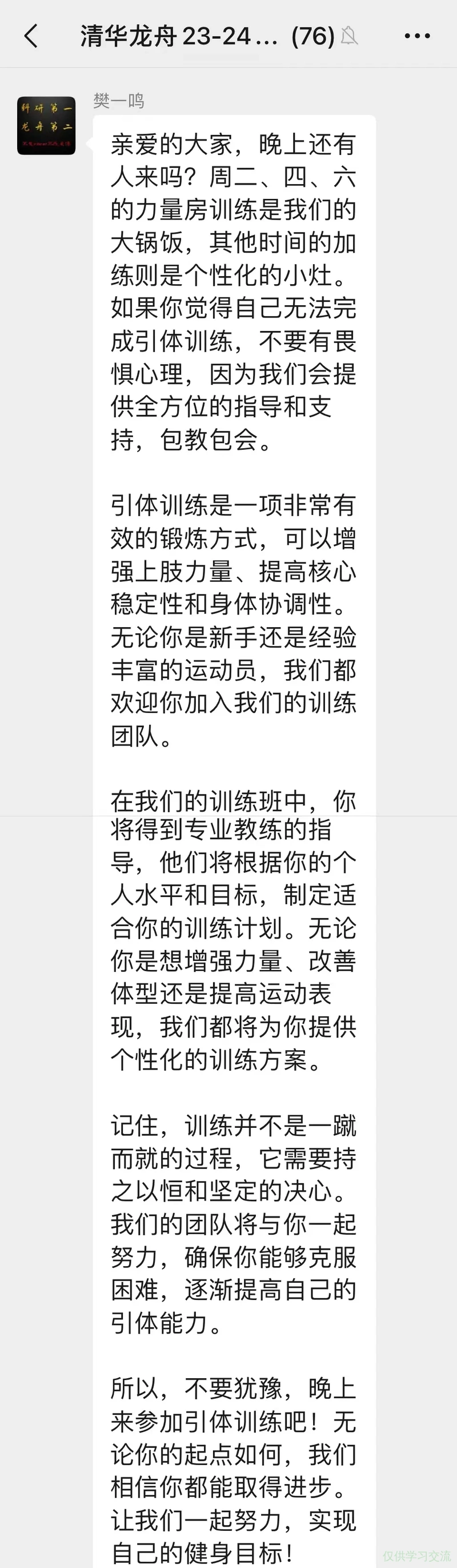Screen dimensions: 457x1568
Task: Go back to the chat list
Action: point(31,37)
